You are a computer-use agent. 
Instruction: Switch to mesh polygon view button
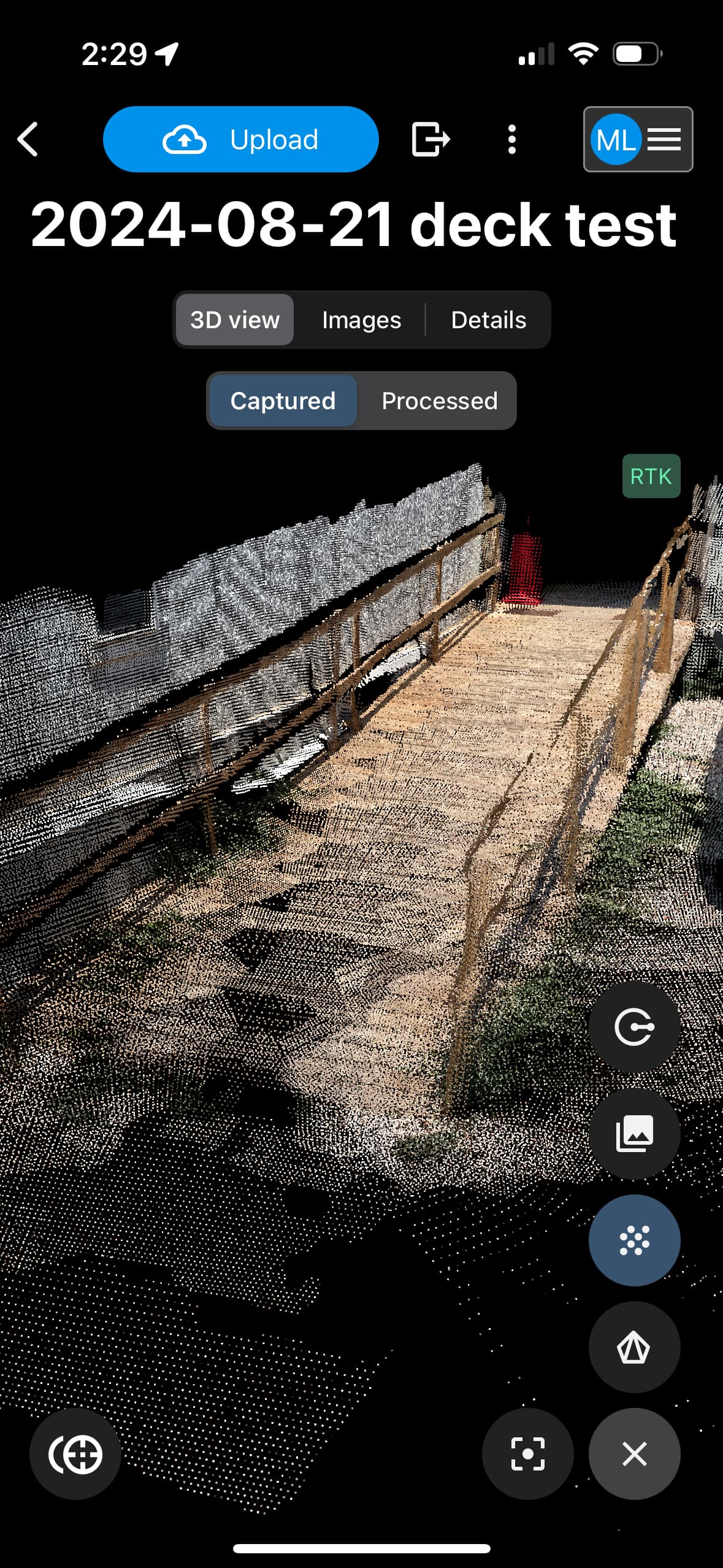[635, 1347]
